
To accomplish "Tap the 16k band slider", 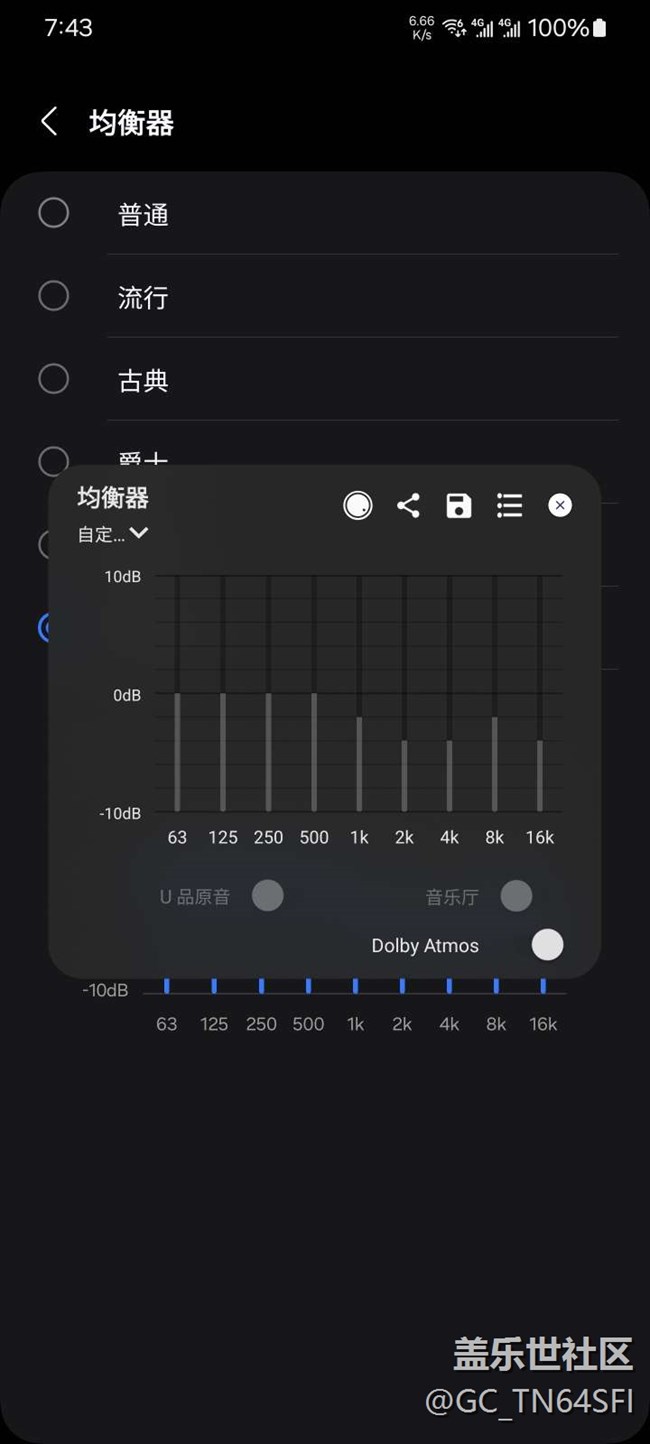I will (x=540, y=694).
